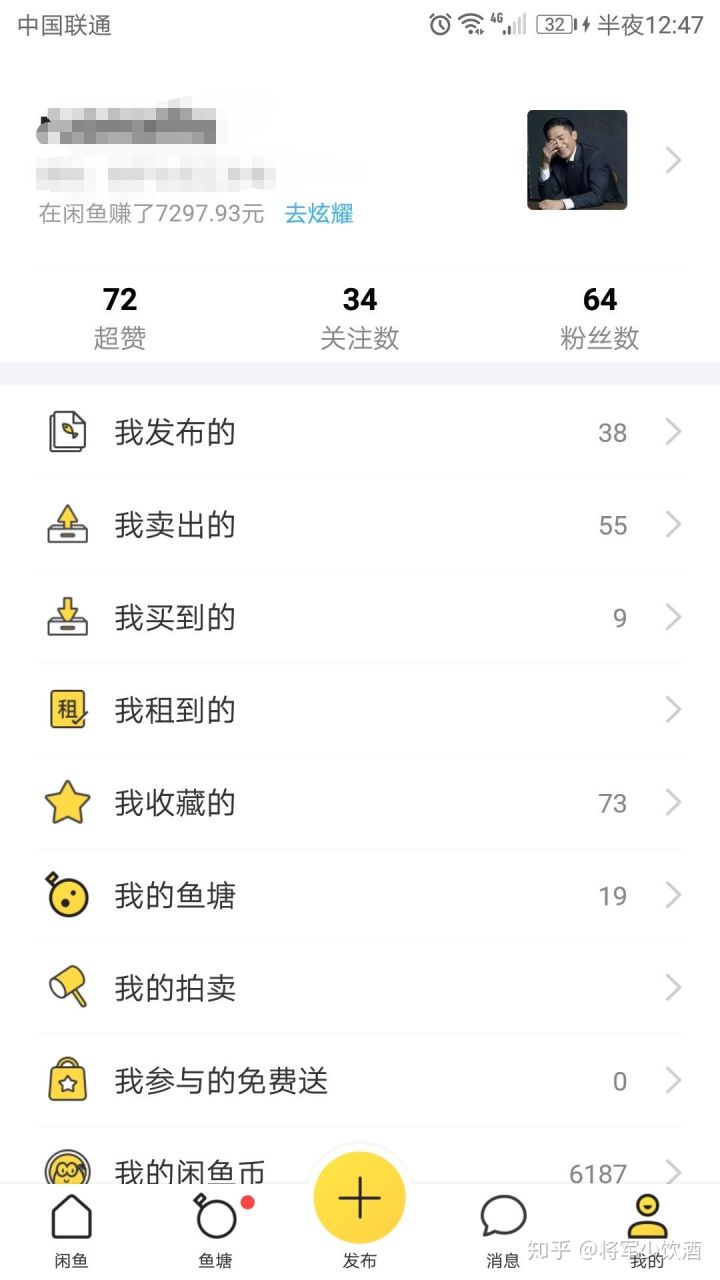Image resolution: width=720 pixels, height=1280 pixels.
Task: Open 我参与的免费送 row
Action: pos(360,1081)
